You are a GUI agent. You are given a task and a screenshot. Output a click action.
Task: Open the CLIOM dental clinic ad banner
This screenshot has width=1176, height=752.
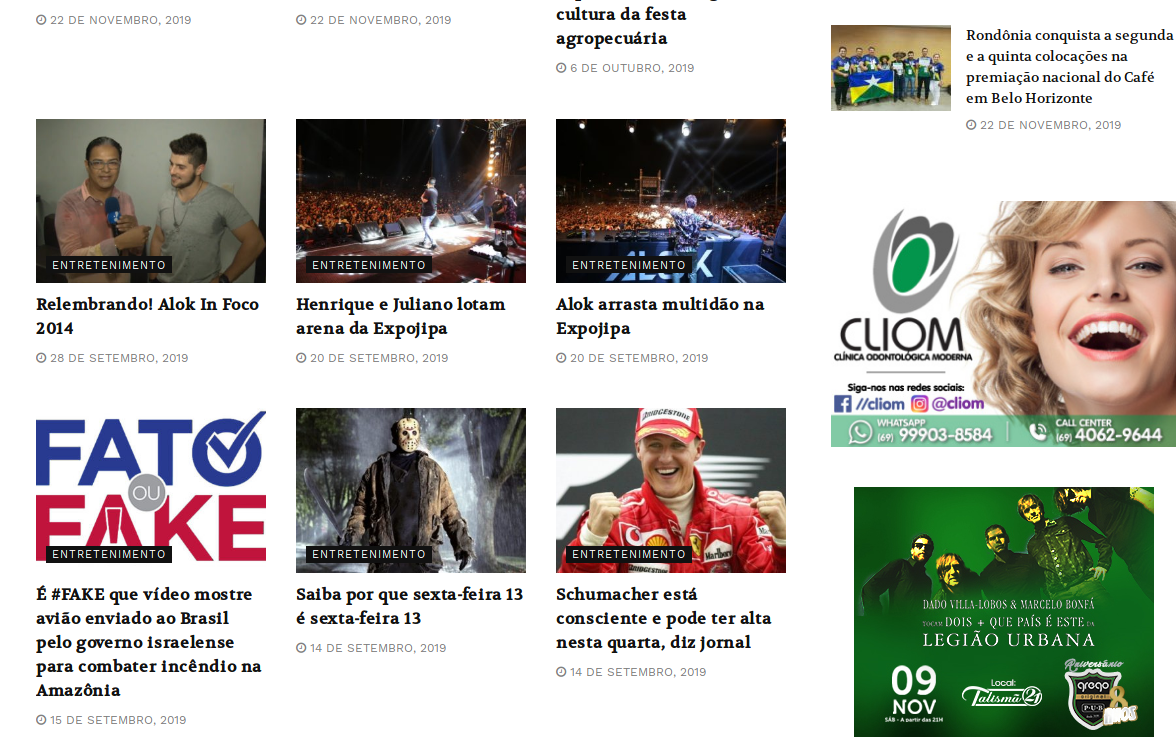click(x=1003, y=323)
